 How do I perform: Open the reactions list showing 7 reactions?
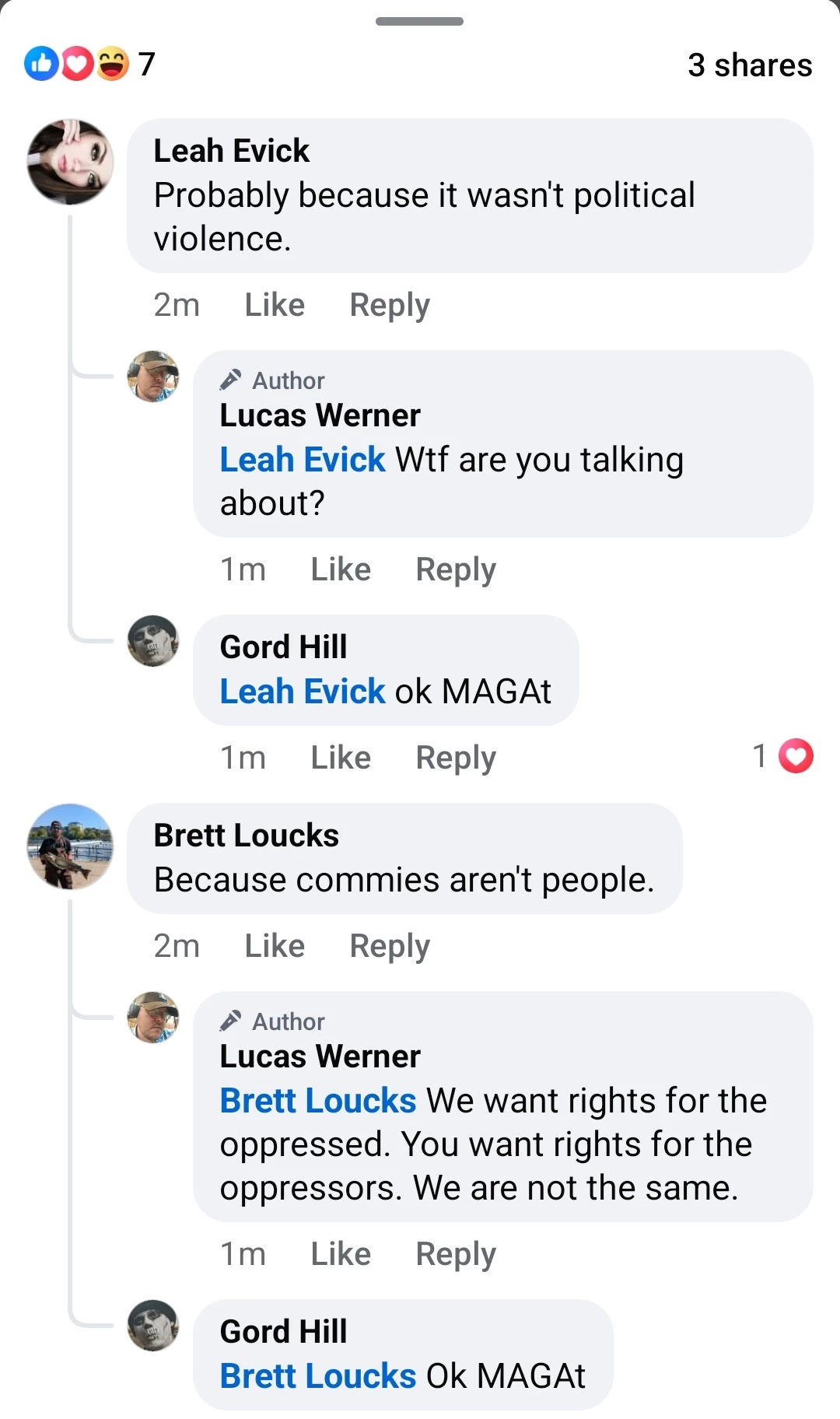(x=89, y=64)
